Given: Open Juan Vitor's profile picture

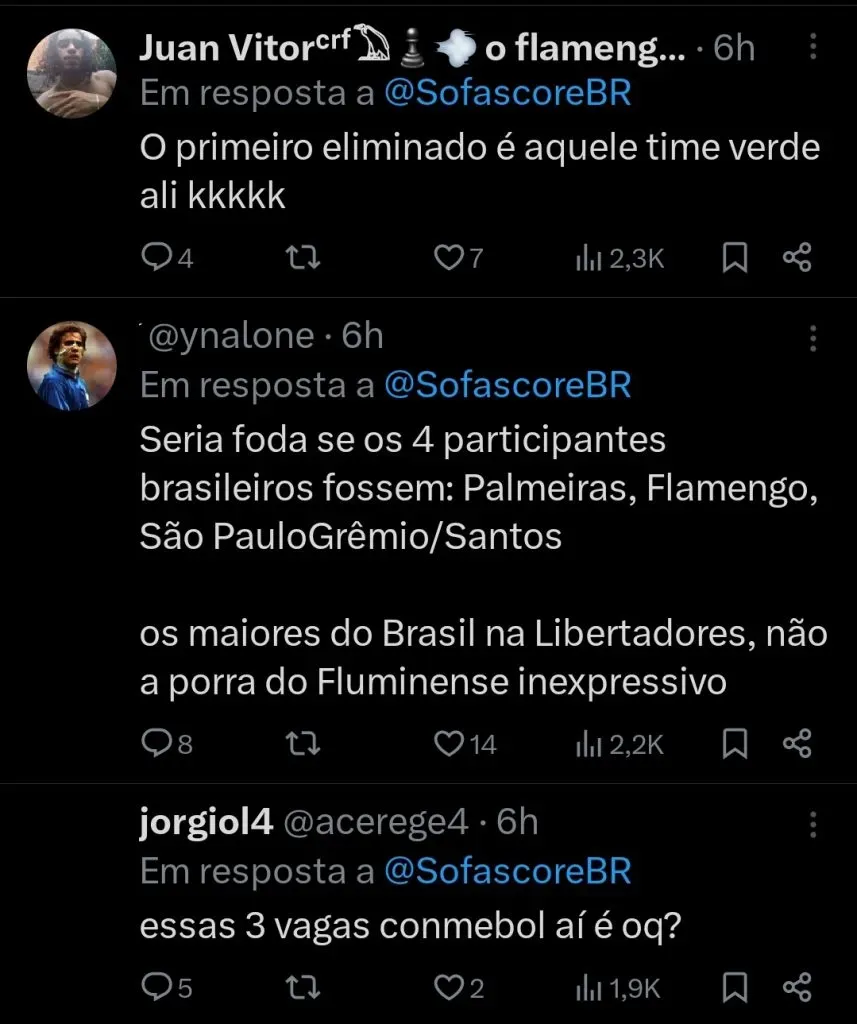Looking at the screenshot, I should [72, 73].
